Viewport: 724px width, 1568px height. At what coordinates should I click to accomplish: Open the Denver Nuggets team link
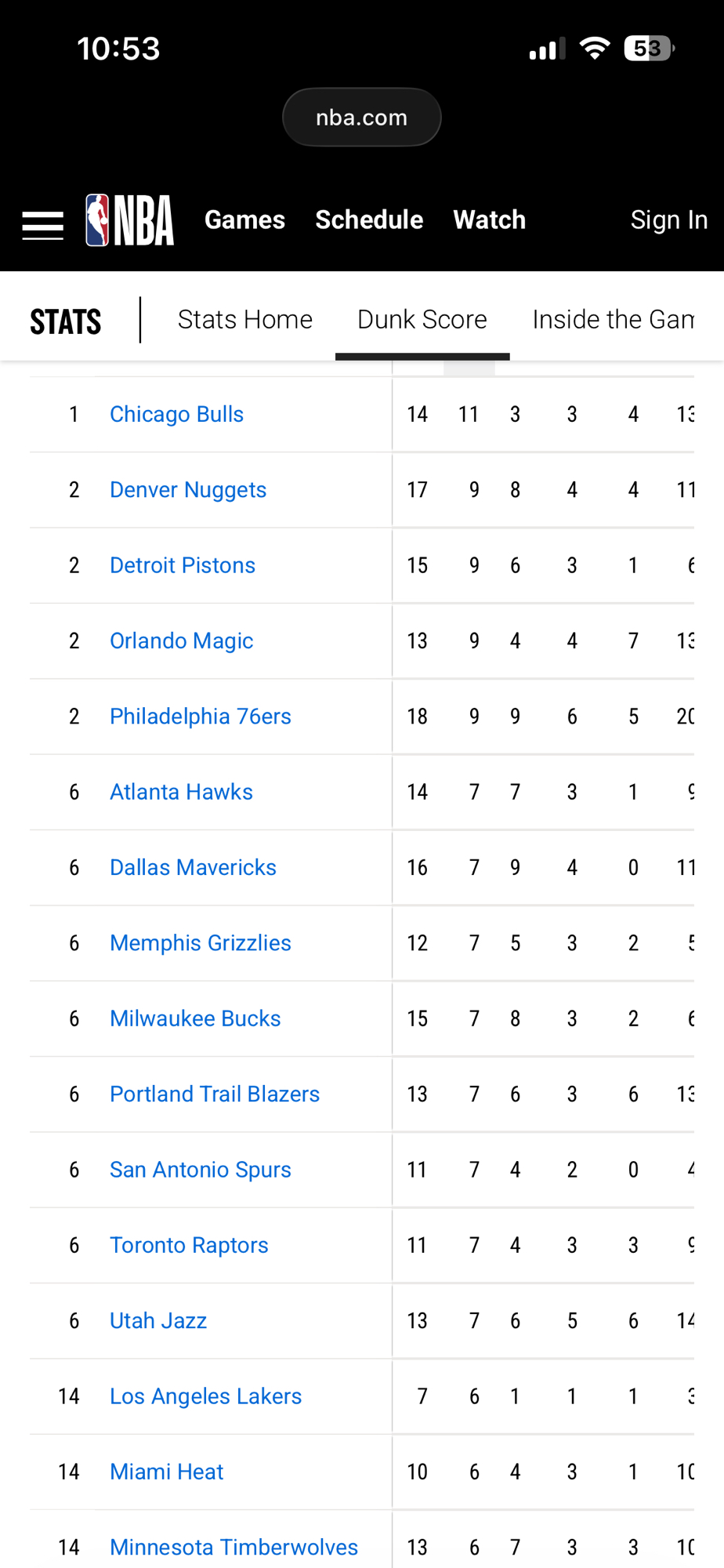[188, 490]
